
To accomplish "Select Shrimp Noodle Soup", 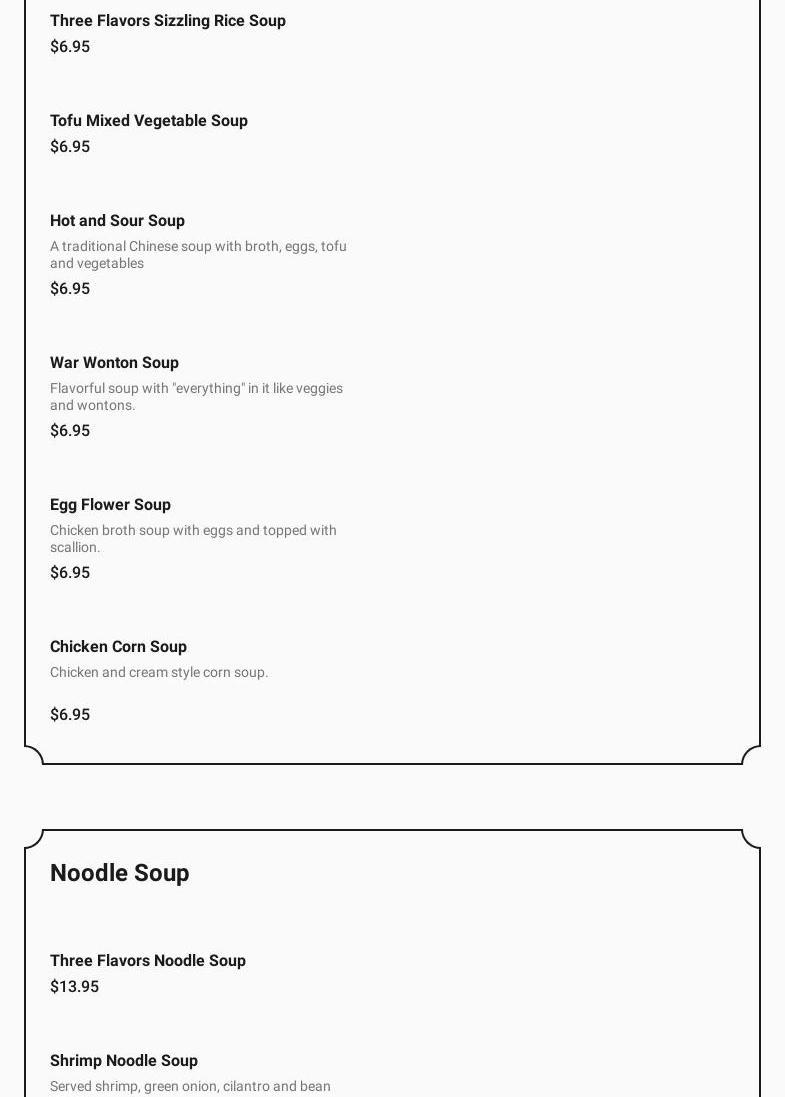I will point(124,1061).
